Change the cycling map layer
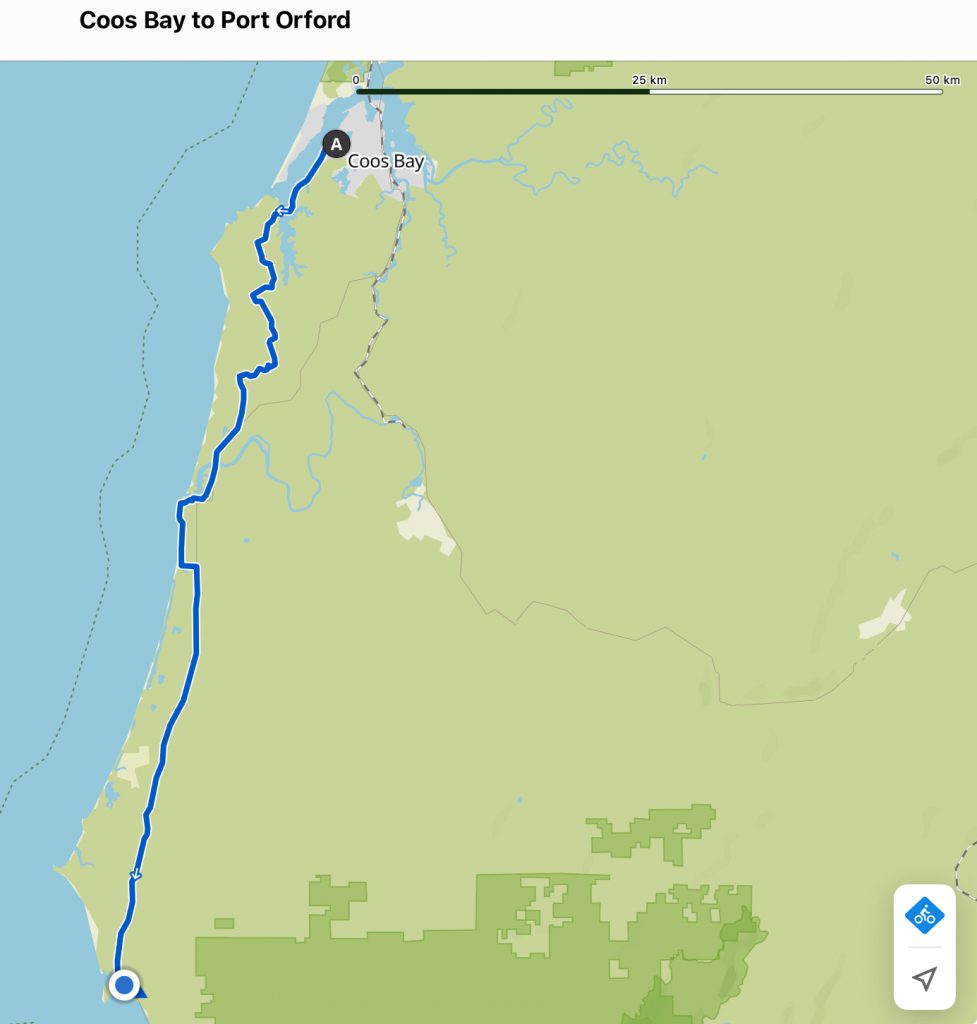Screen dimensions: 977x1024 [924, 914]
